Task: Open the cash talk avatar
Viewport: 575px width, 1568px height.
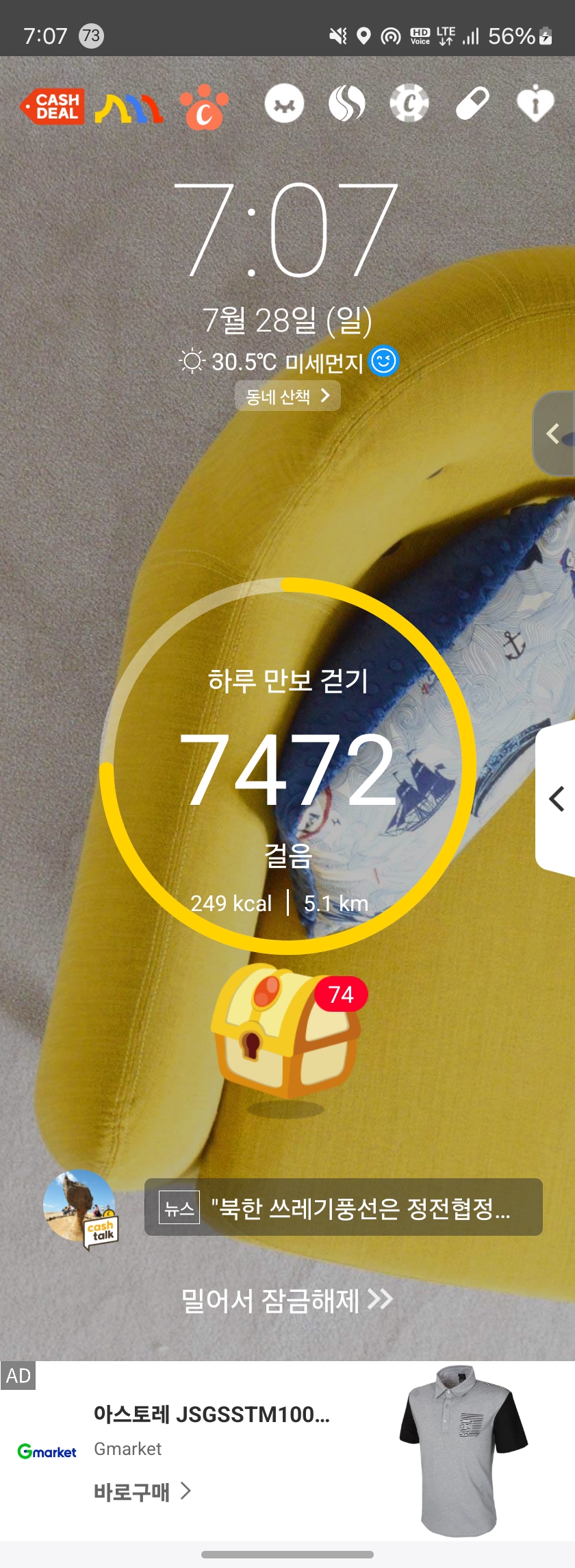Action: pos(80,1207)
